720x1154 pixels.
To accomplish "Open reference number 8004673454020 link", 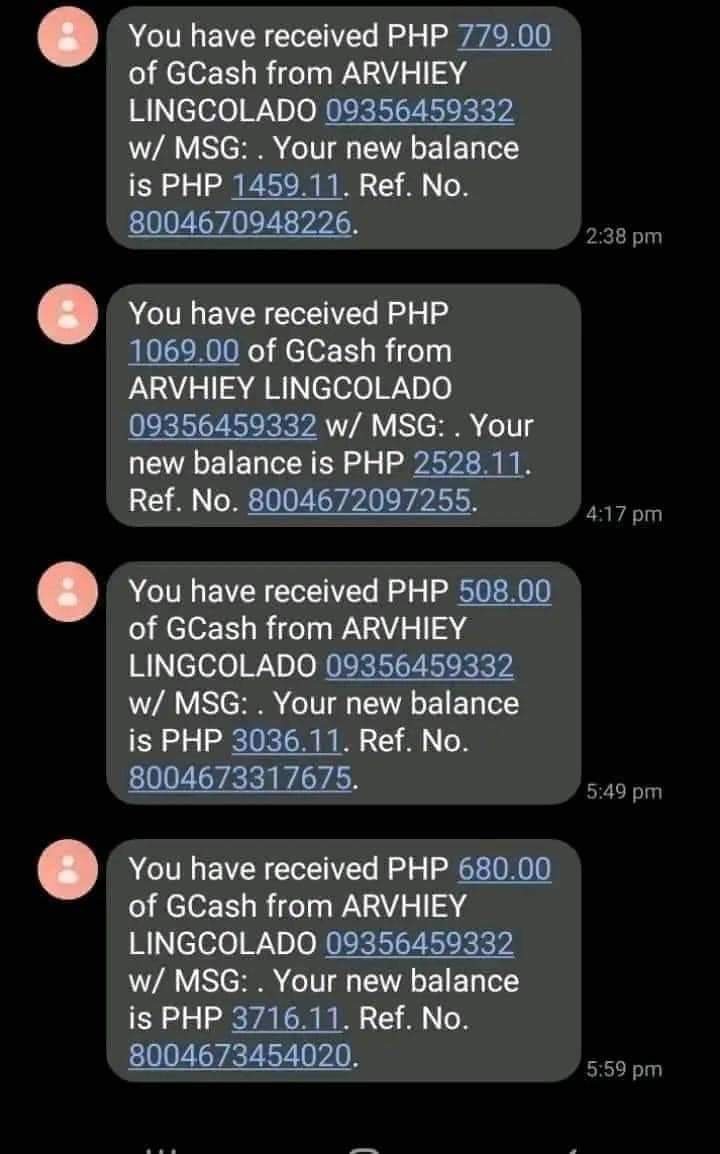I will click(x=241, y=1055).
